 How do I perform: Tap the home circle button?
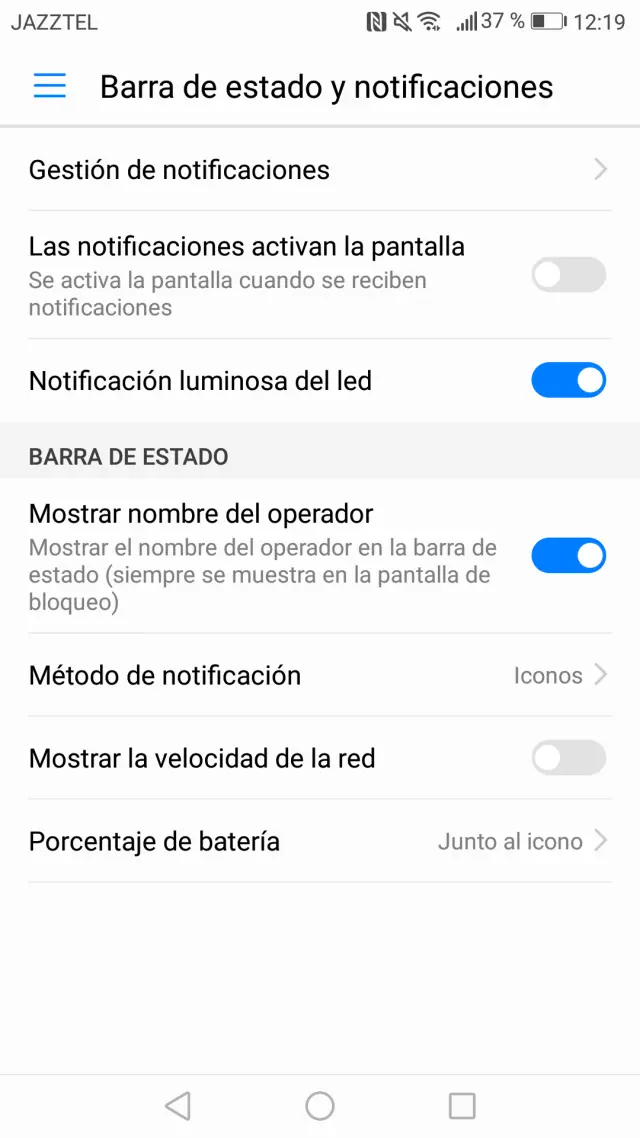click(320, 1105)
